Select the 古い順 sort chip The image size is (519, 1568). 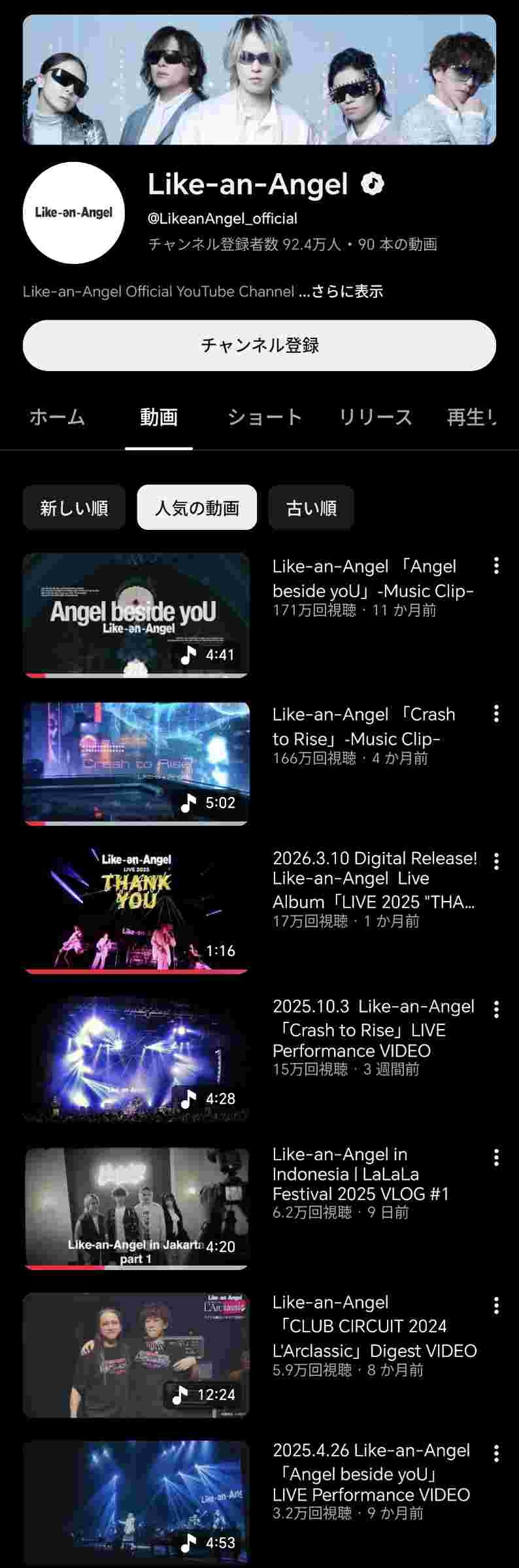point(311,508)
